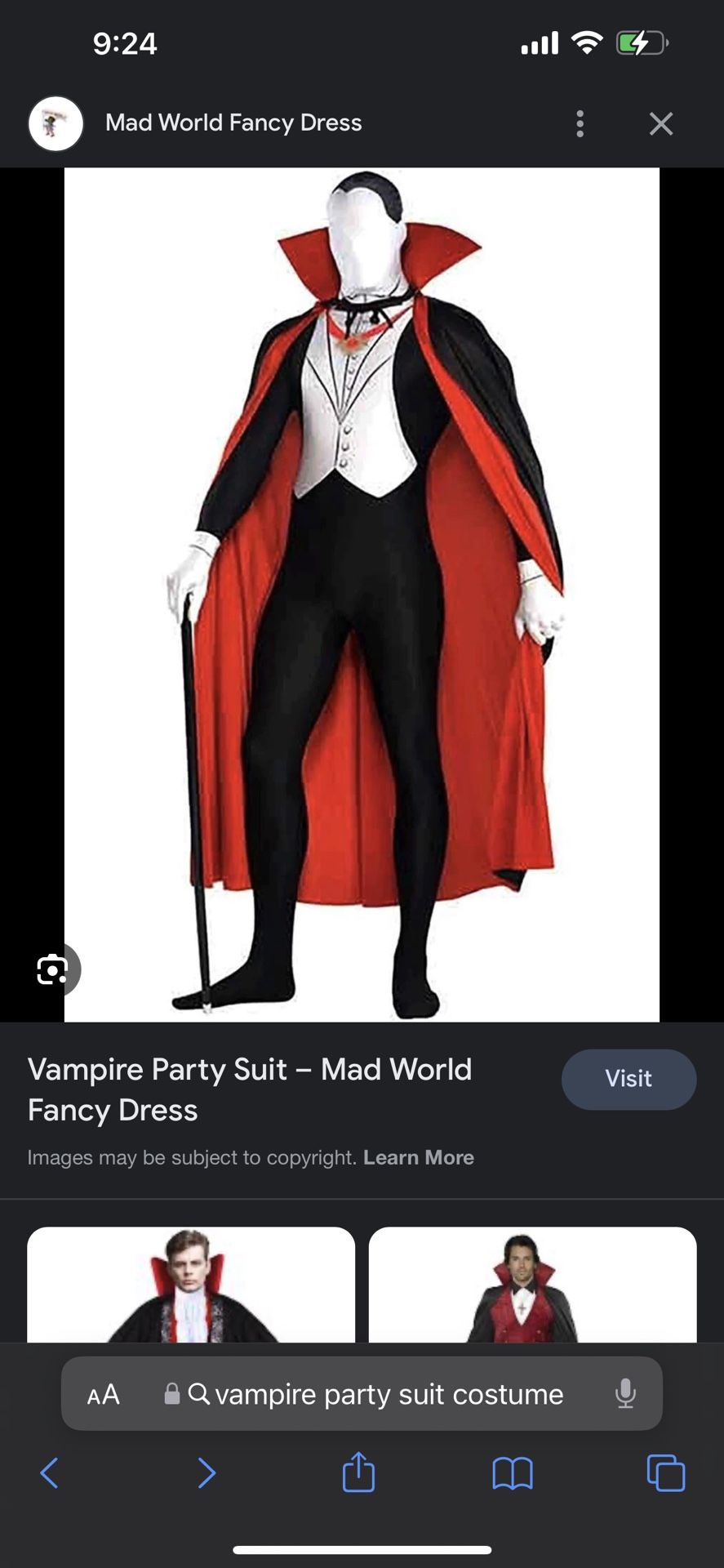Viewport: 724px width, 1568px height.
Task: Share this page
Action: (358, 1472)
